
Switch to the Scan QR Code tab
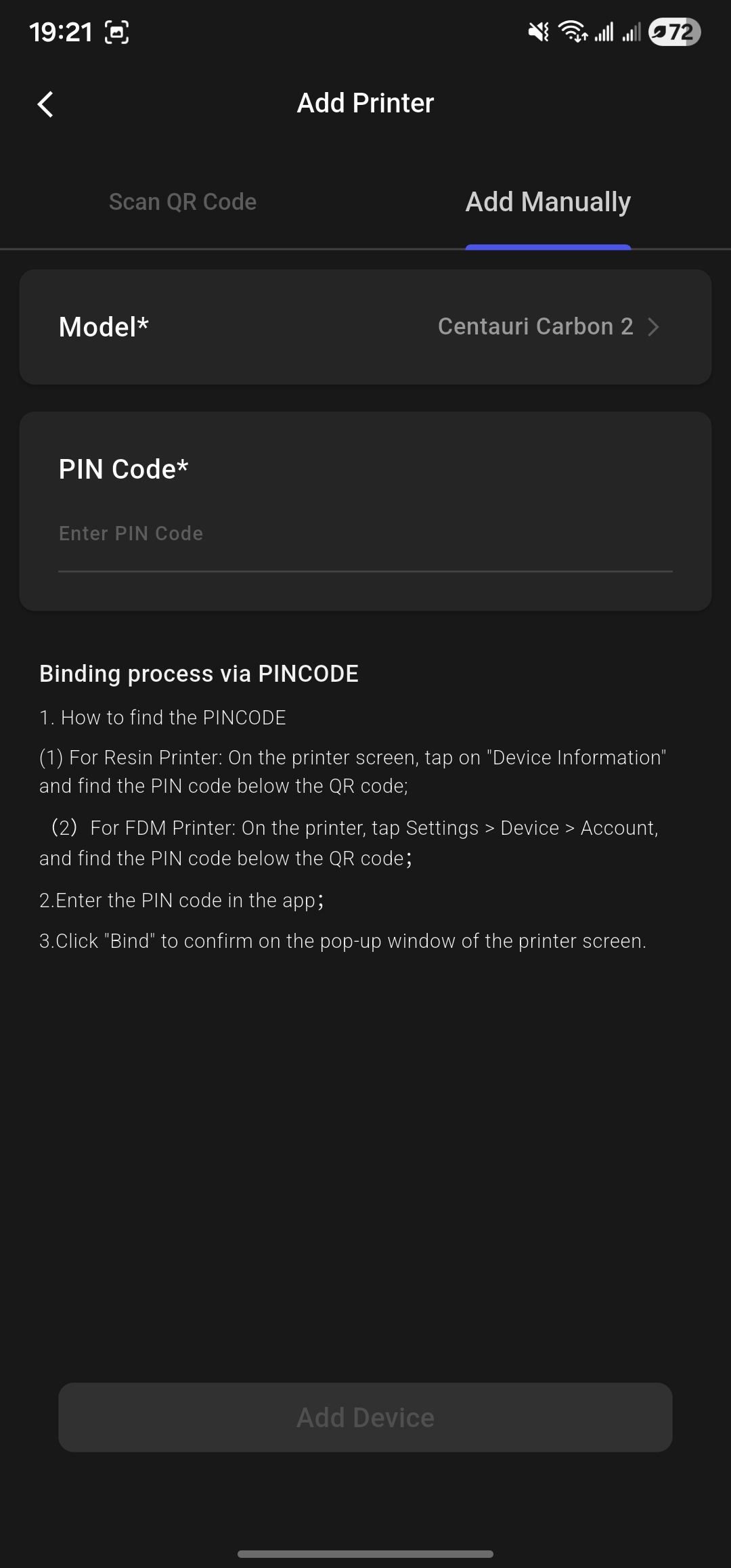(183, 202)
